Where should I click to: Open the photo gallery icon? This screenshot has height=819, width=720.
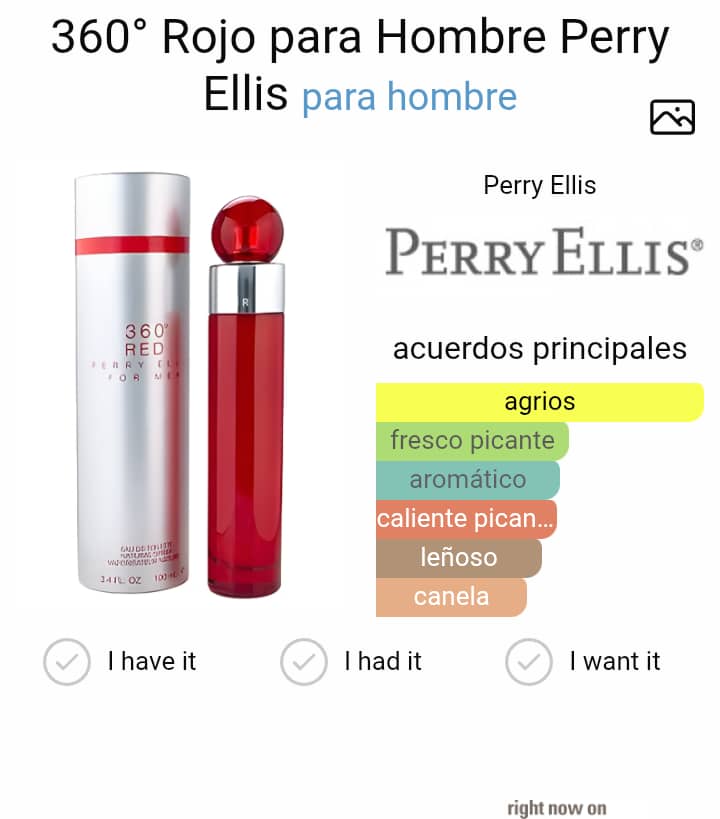tap(672, 118)
